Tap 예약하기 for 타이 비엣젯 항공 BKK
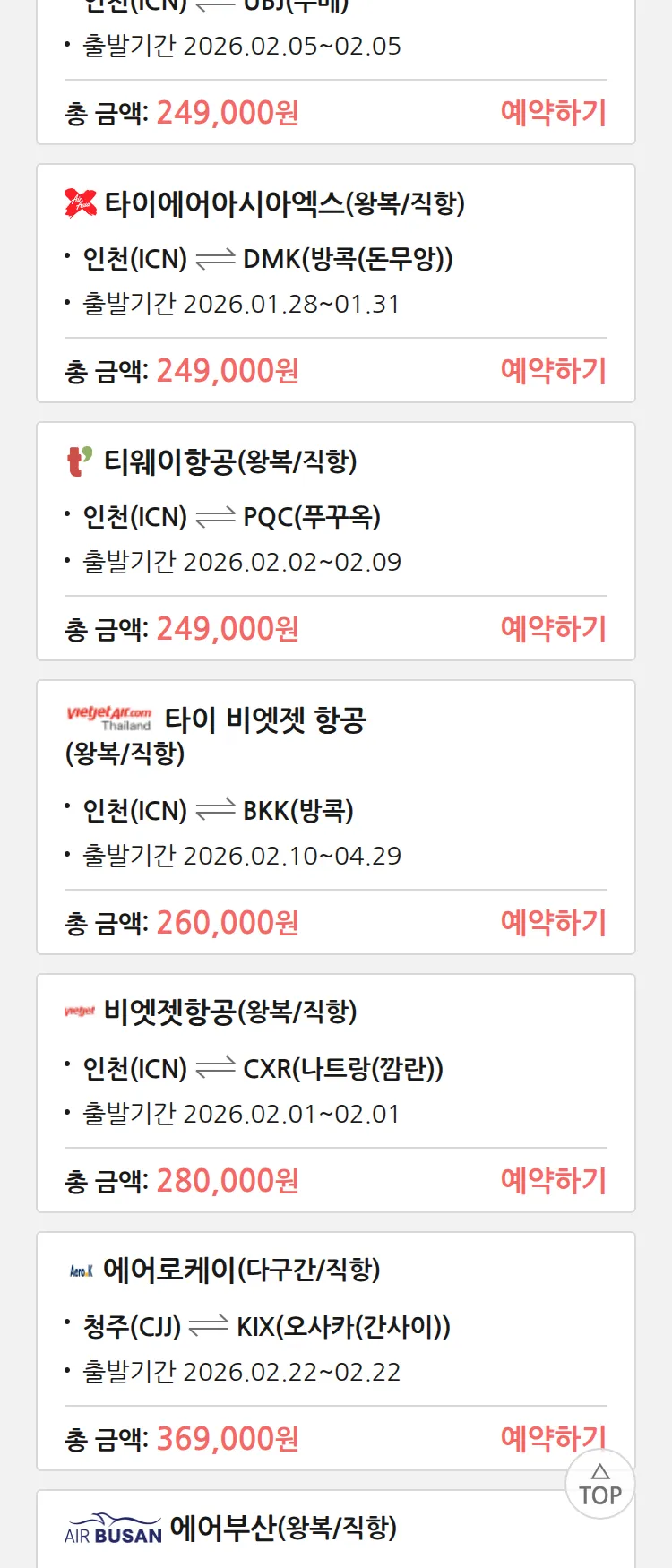This screenshot has width=672, height=1568. click(x=553, y=922)
